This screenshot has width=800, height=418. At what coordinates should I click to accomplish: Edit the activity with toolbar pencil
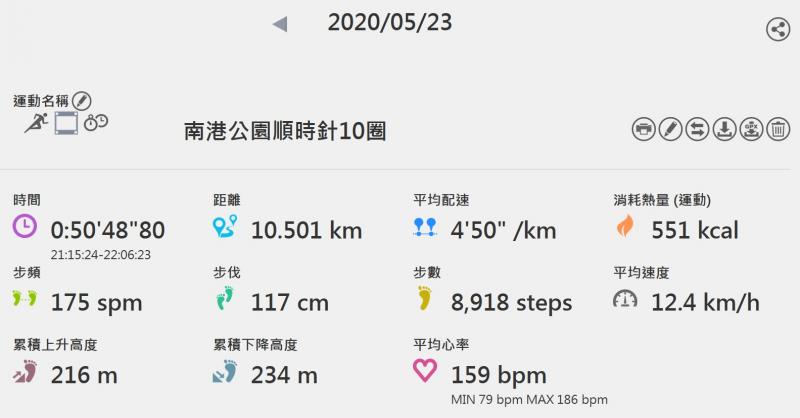click(x=670, y=129)
